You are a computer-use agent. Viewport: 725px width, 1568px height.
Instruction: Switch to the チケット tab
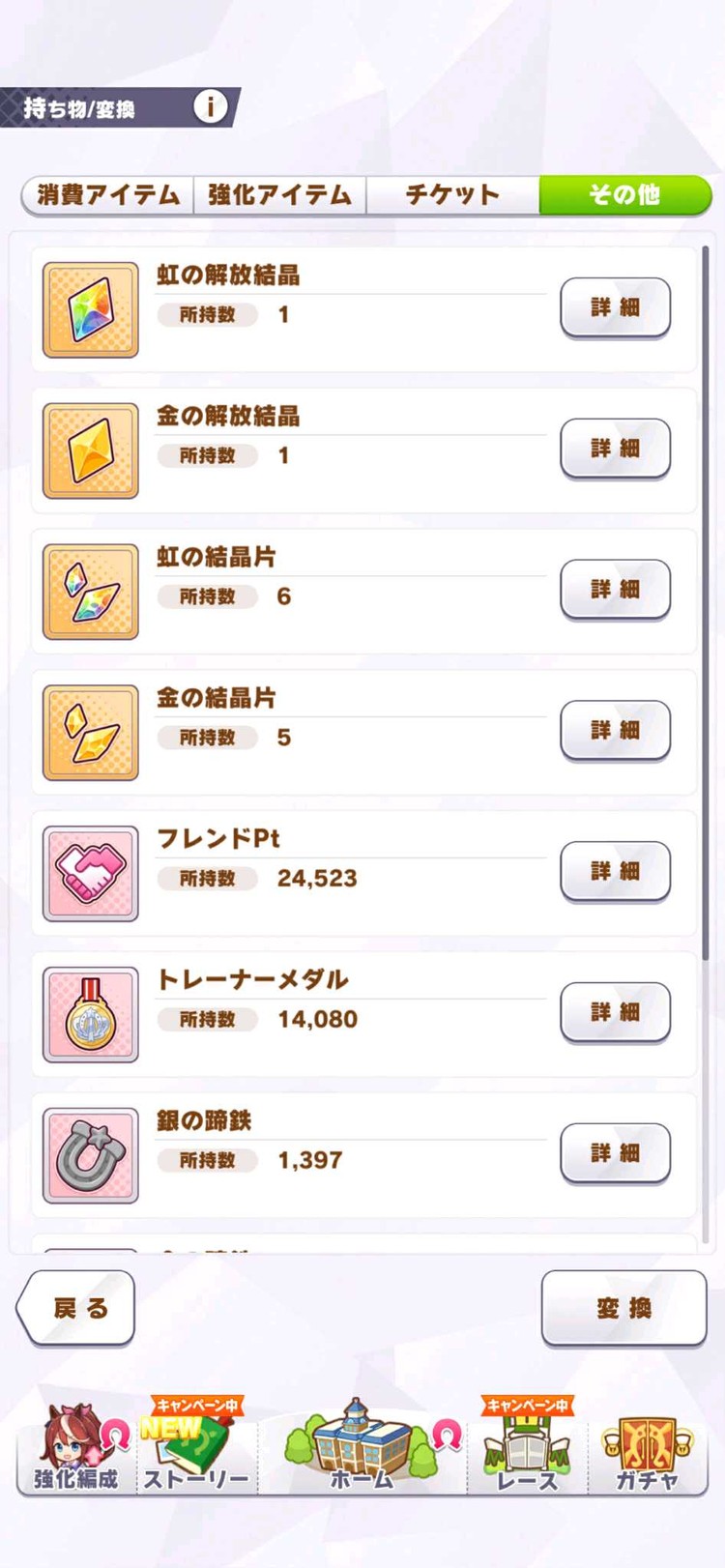point(454,194)
